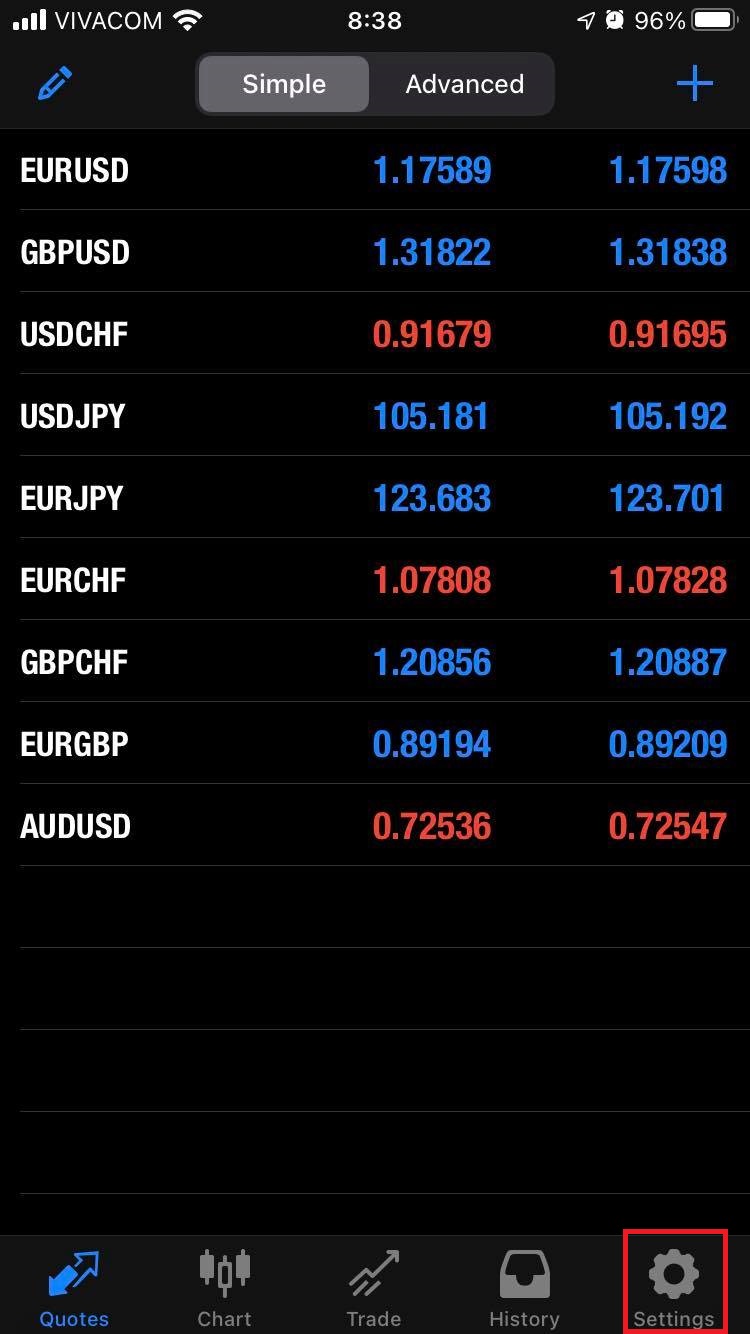This screenshot has width=750, height=1334.
Task: Switch to the Advanced view
Action: [x=464, y=84]
